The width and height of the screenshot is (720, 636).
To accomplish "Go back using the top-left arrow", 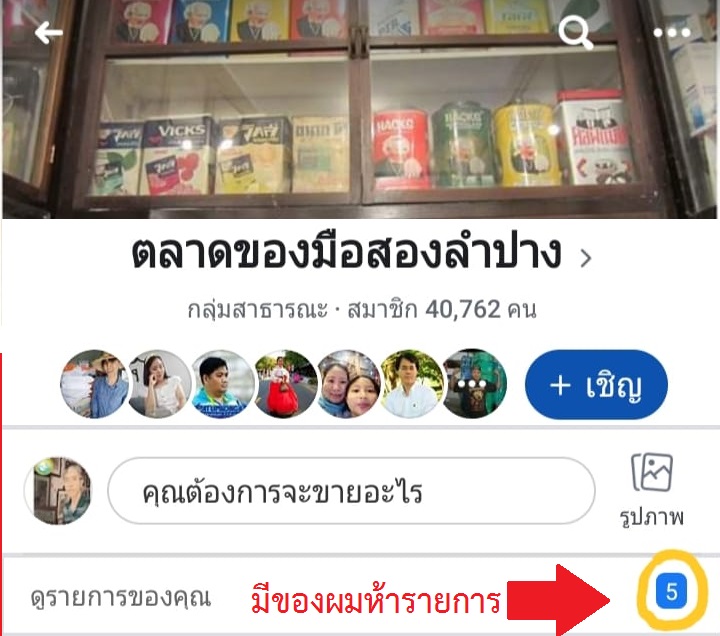I will (48, 33).
